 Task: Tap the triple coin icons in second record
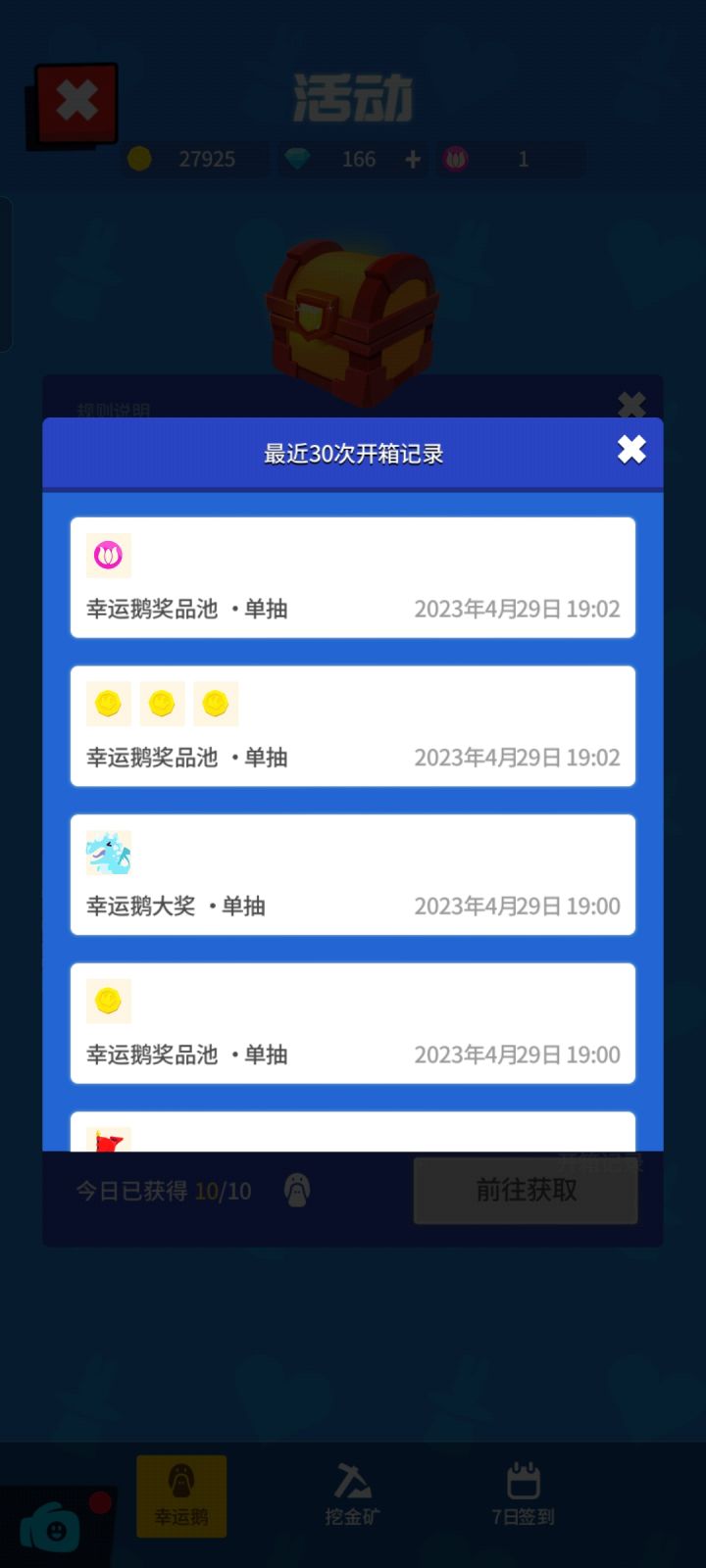(162, 704)
